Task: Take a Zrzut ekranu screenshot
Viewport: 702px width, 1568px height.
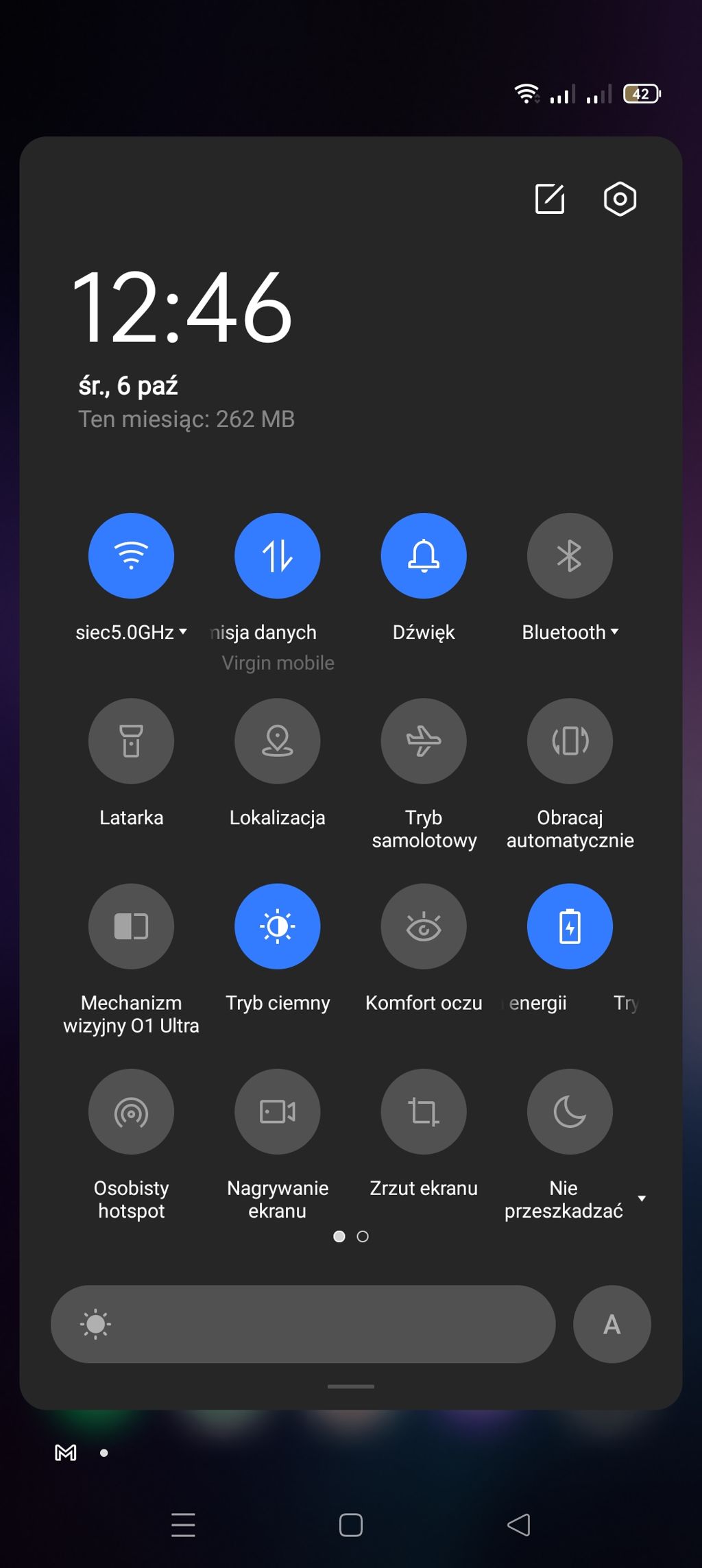Action: coord(423,1111)
